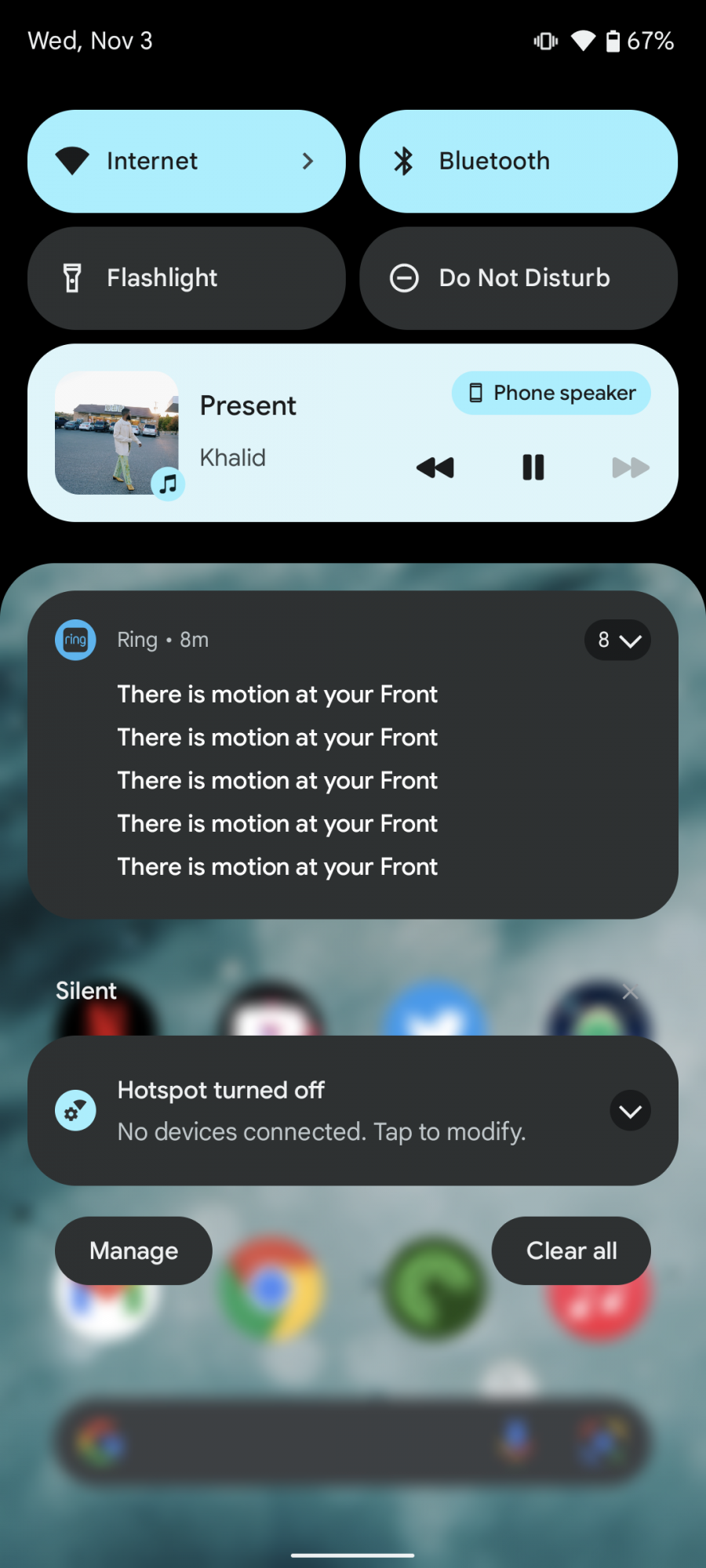Open the Internet quick settings tile
Image resolution: width=706 pixels, height=1568 pixels.
click(186, 162)
